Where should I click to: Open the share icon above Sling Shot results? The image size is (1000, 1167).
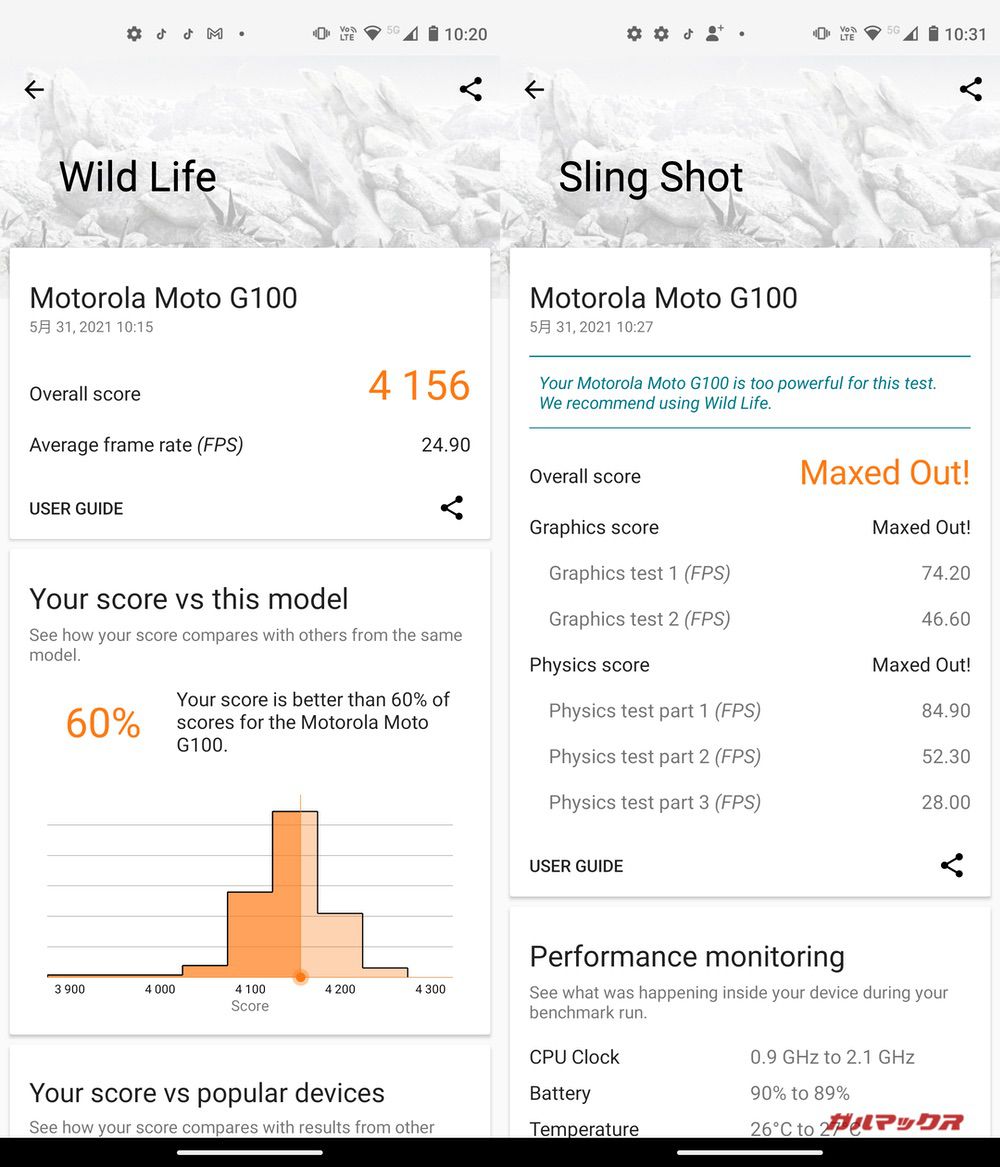970,90
